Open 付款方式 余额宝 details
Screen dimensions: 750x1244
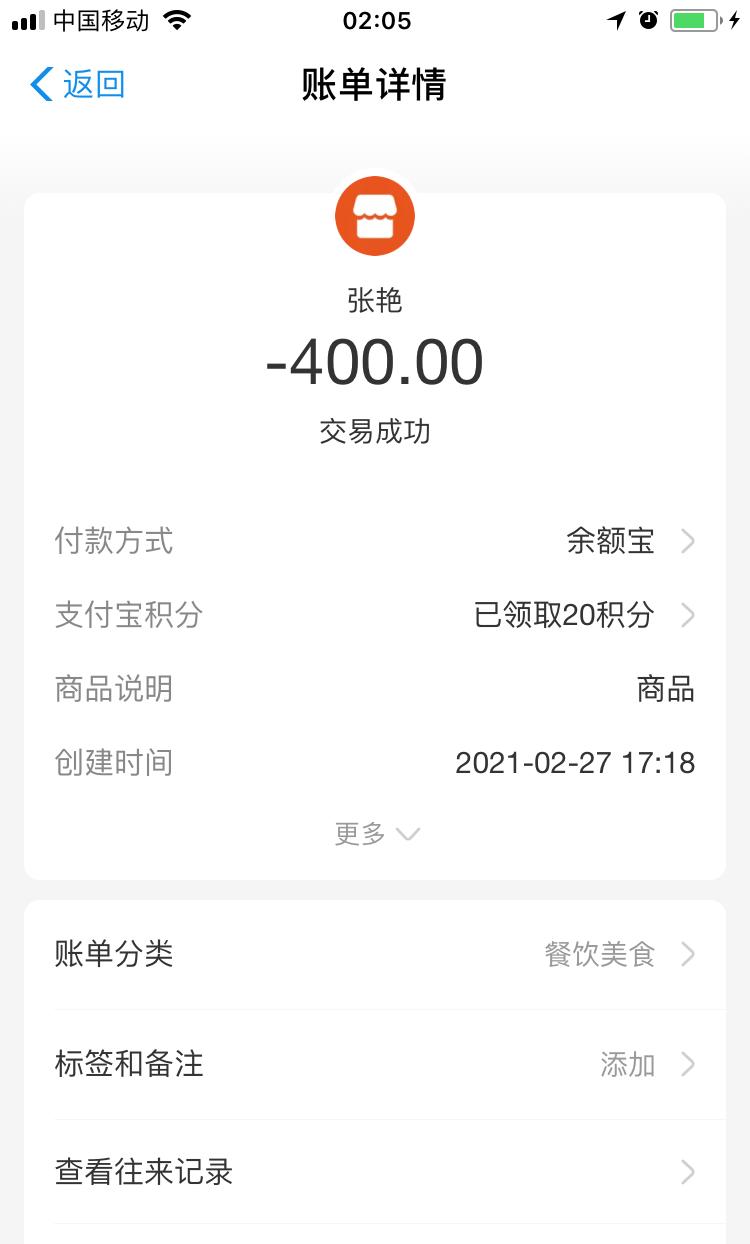(629, 541)
